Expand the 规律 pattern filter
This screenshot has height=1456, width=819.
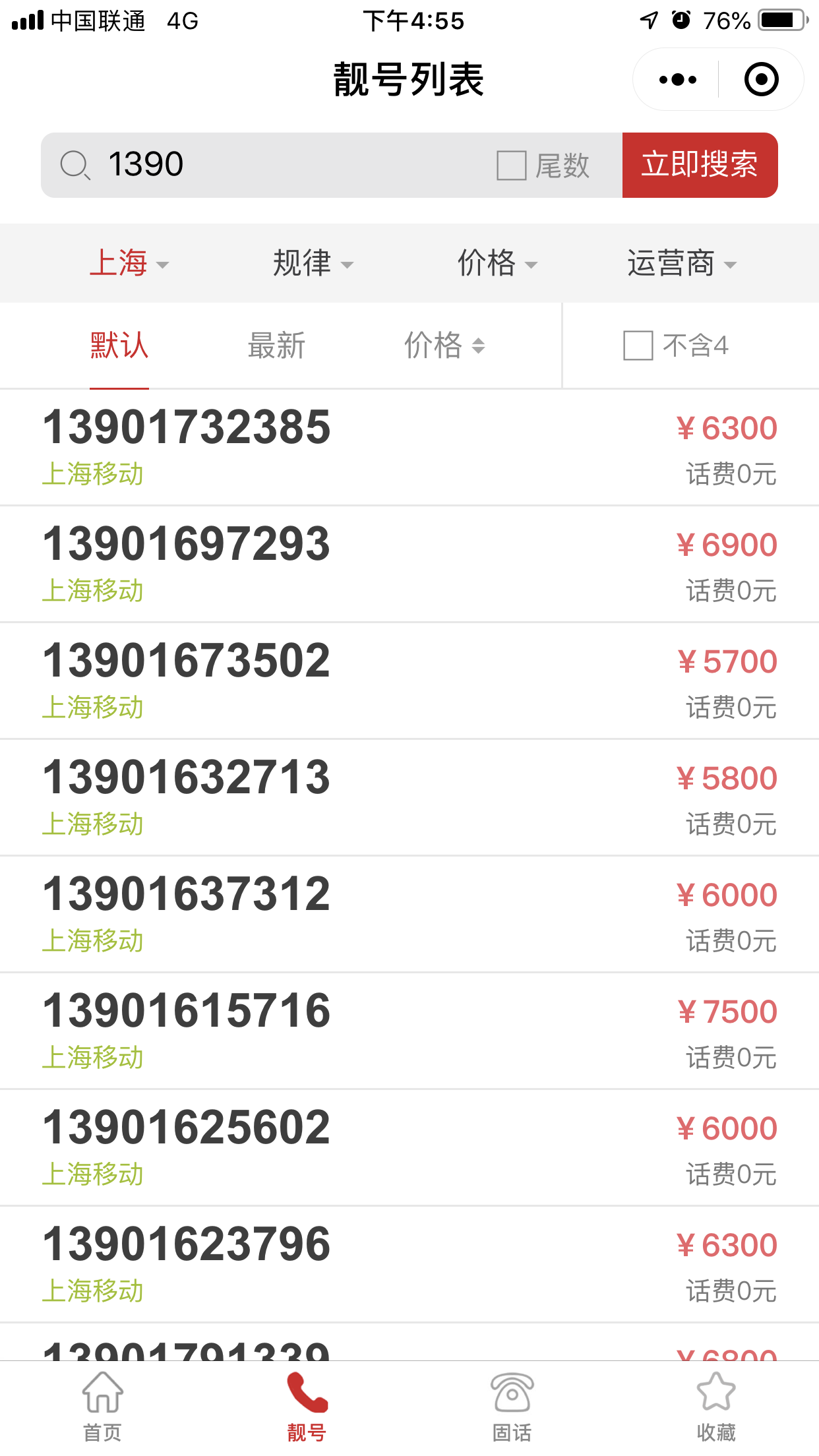click(x=312, y=263)
